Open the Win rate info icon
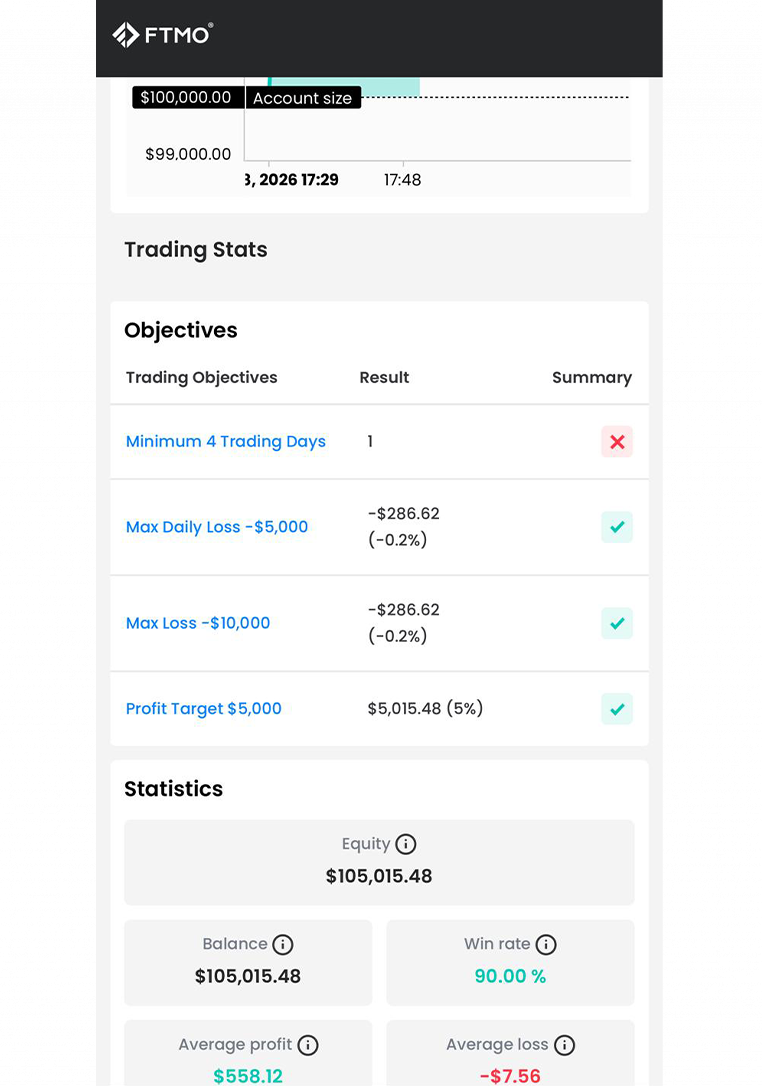 (546, 944)
